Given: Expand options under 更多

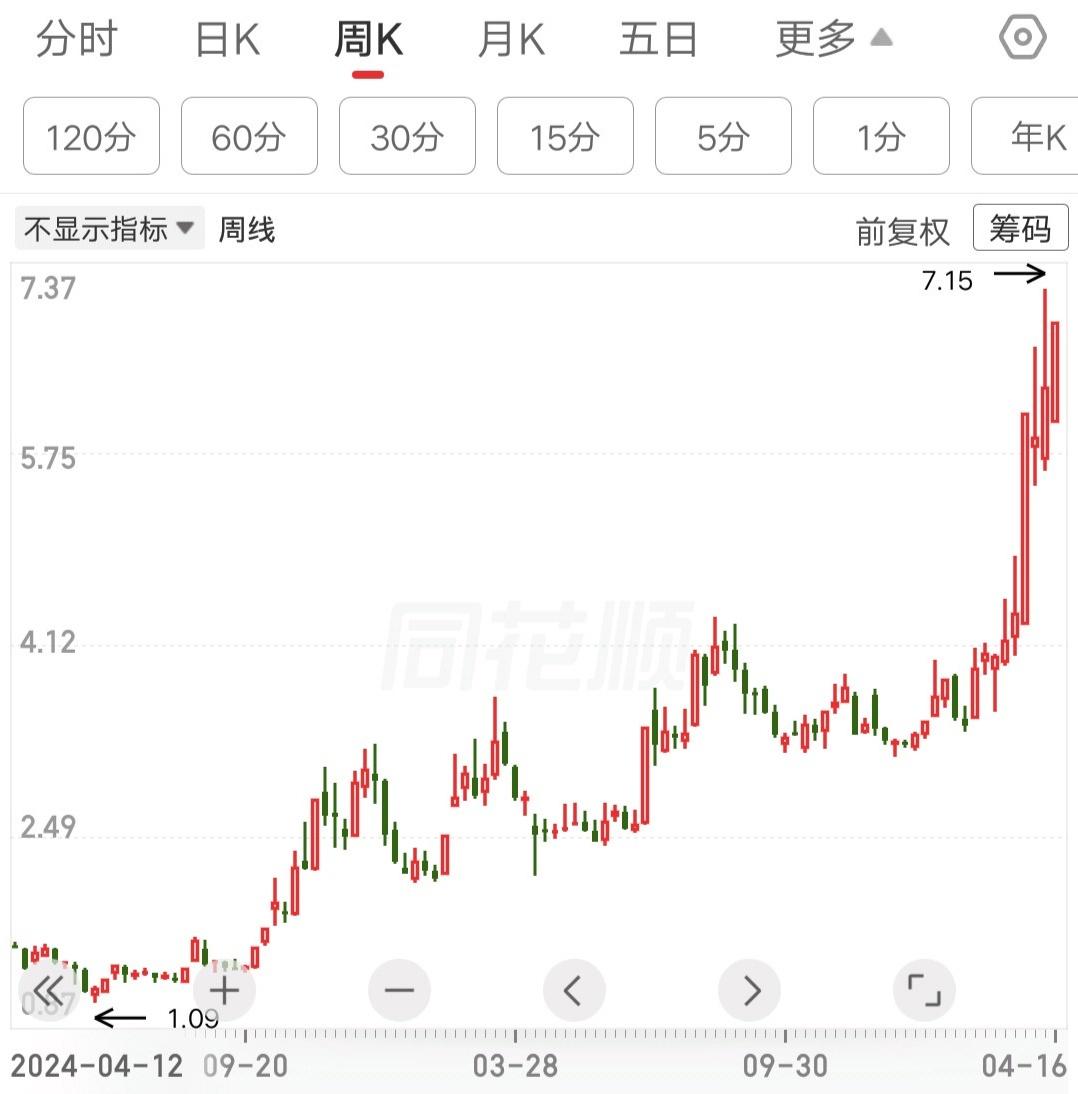Looking at the screenshot, I should tap(812, 38).
